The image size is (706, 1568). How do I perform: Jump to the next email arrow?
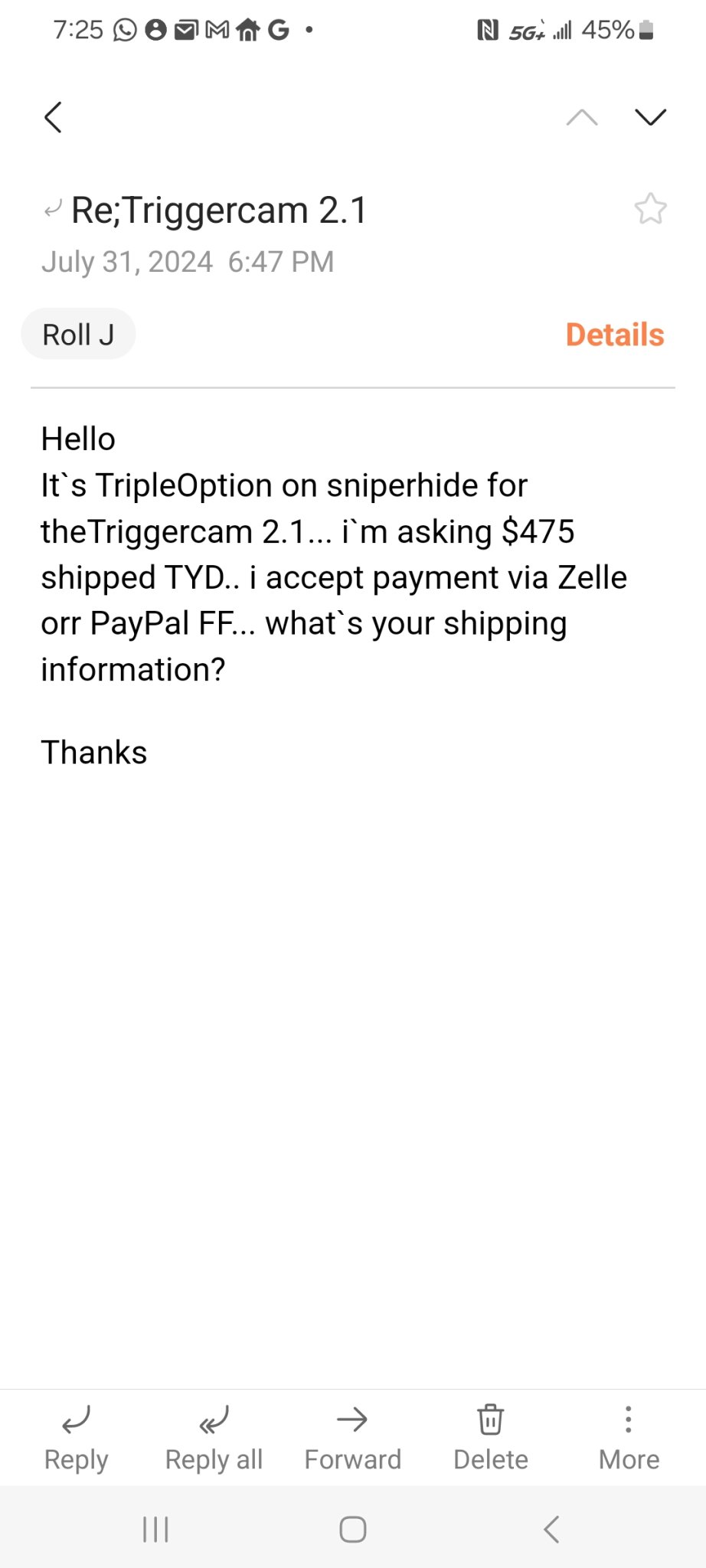pos(650,116)
